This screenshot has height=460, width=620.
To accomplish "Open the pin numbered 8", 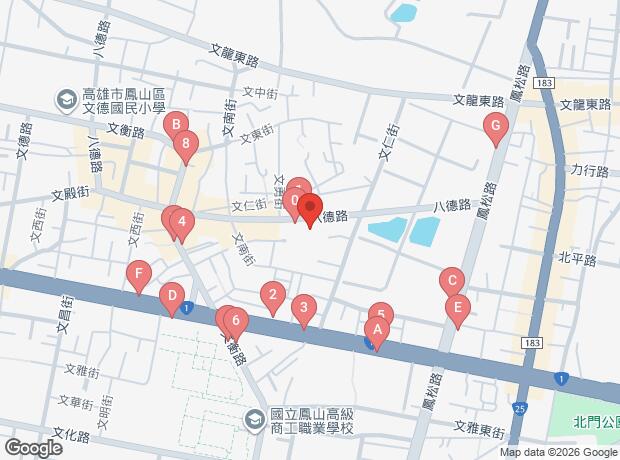I will 185,144.
